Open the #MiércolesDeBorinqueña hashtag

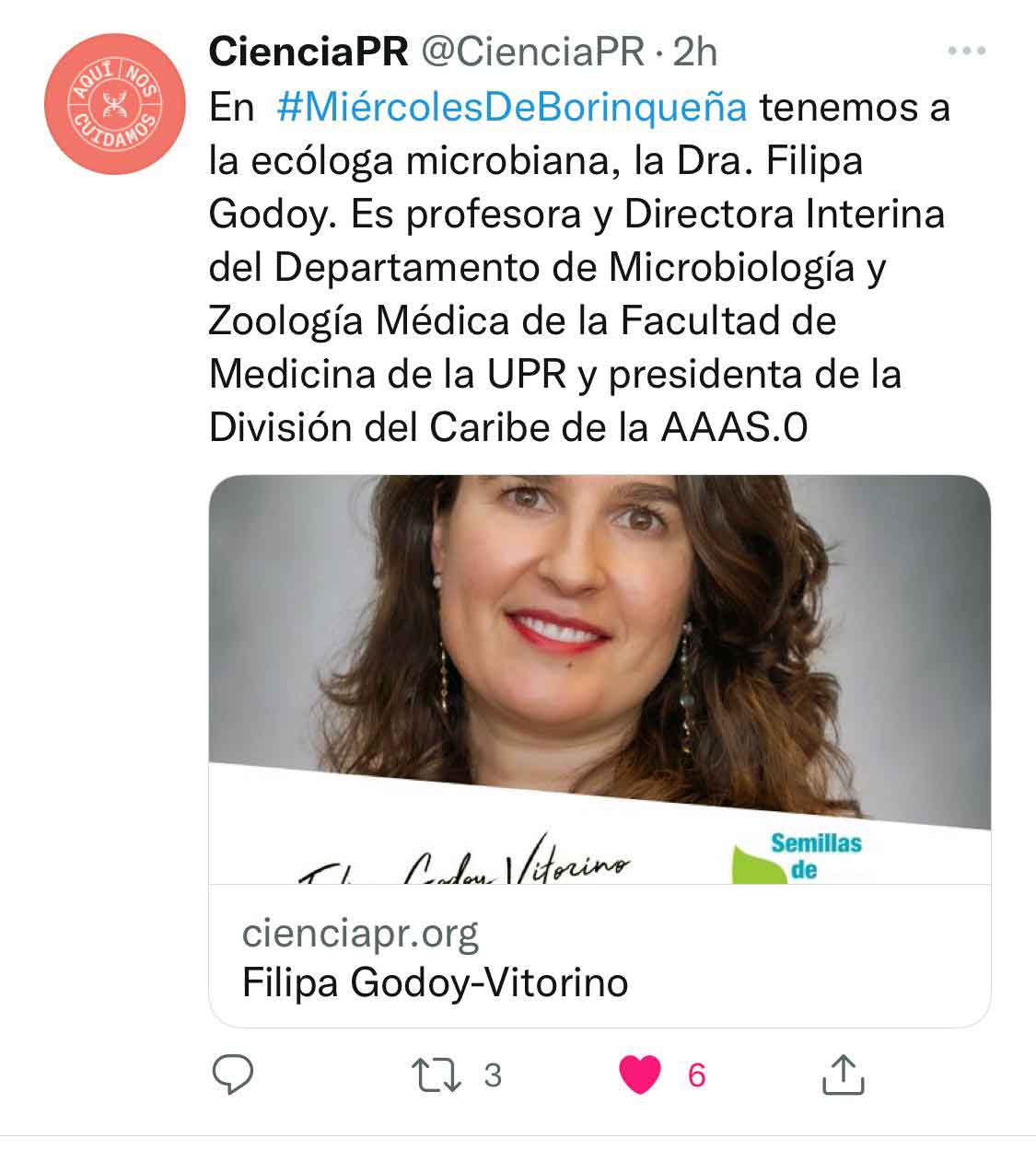pyautogui.click(x=511, y=108)
